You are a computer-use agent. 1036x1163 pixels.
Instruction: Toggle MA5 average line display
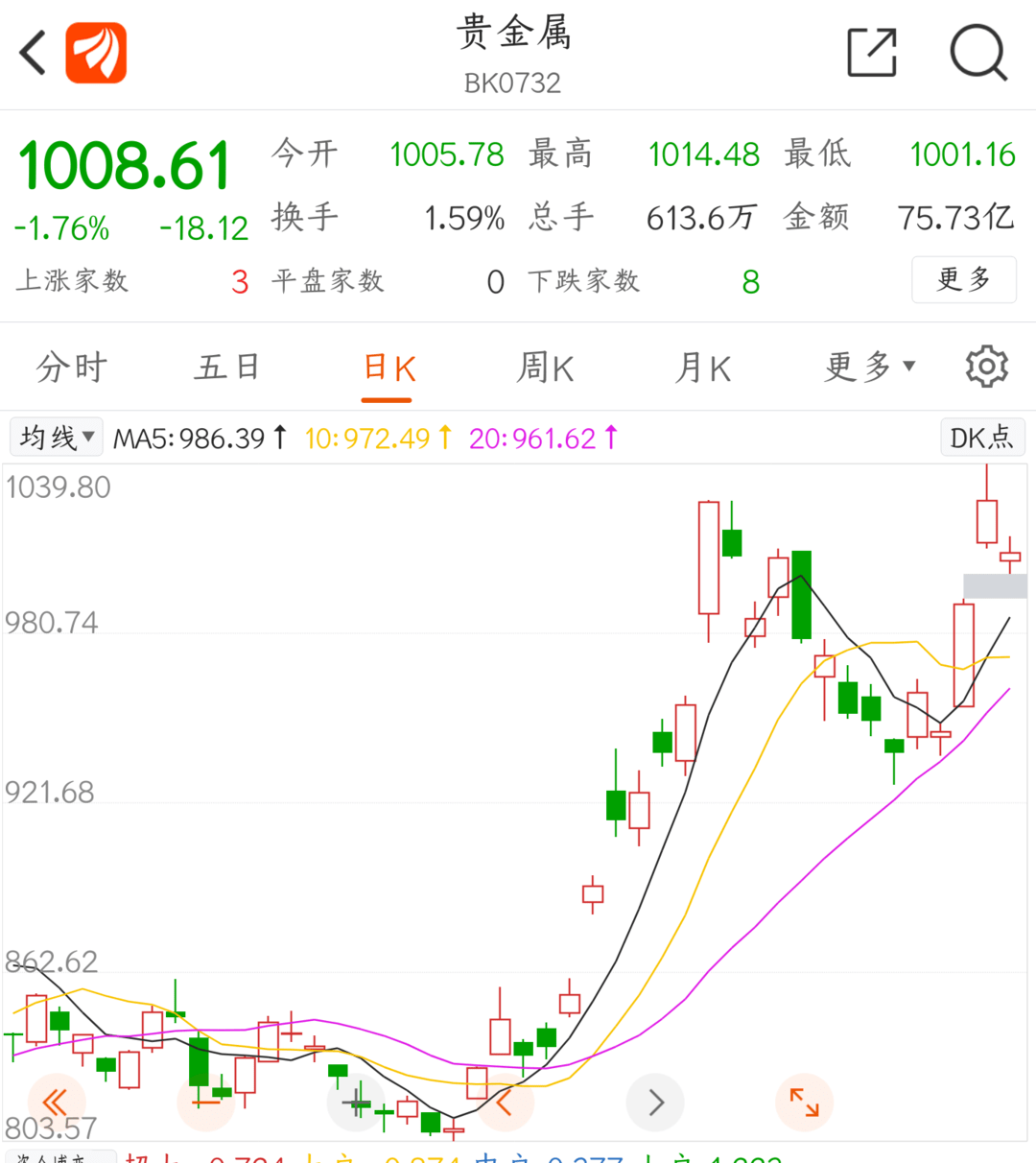(x=192, y=438)
